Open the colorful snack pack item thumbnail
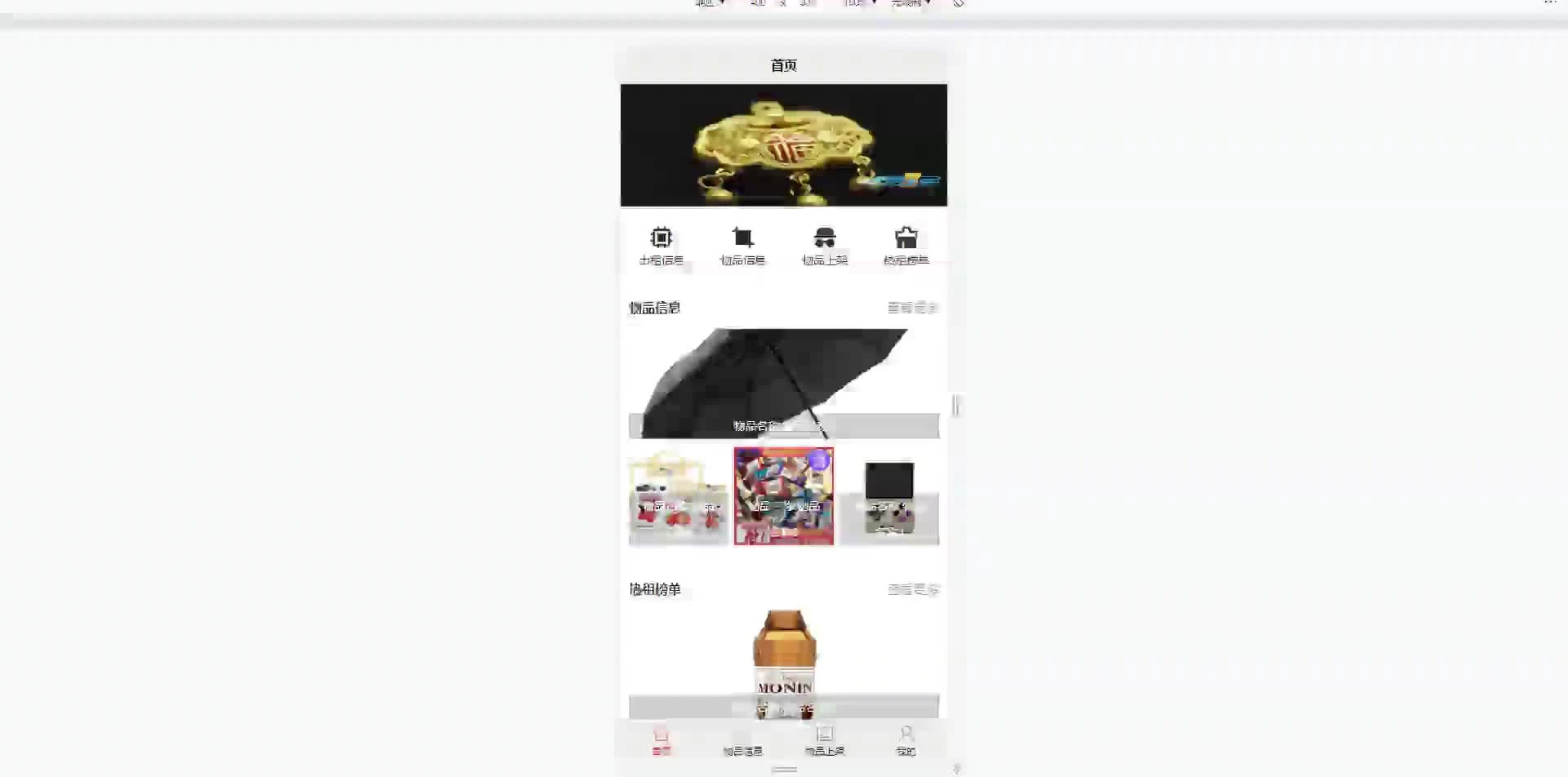The width and height of the screenshot is (1568, 777). [x=783, y=496]
